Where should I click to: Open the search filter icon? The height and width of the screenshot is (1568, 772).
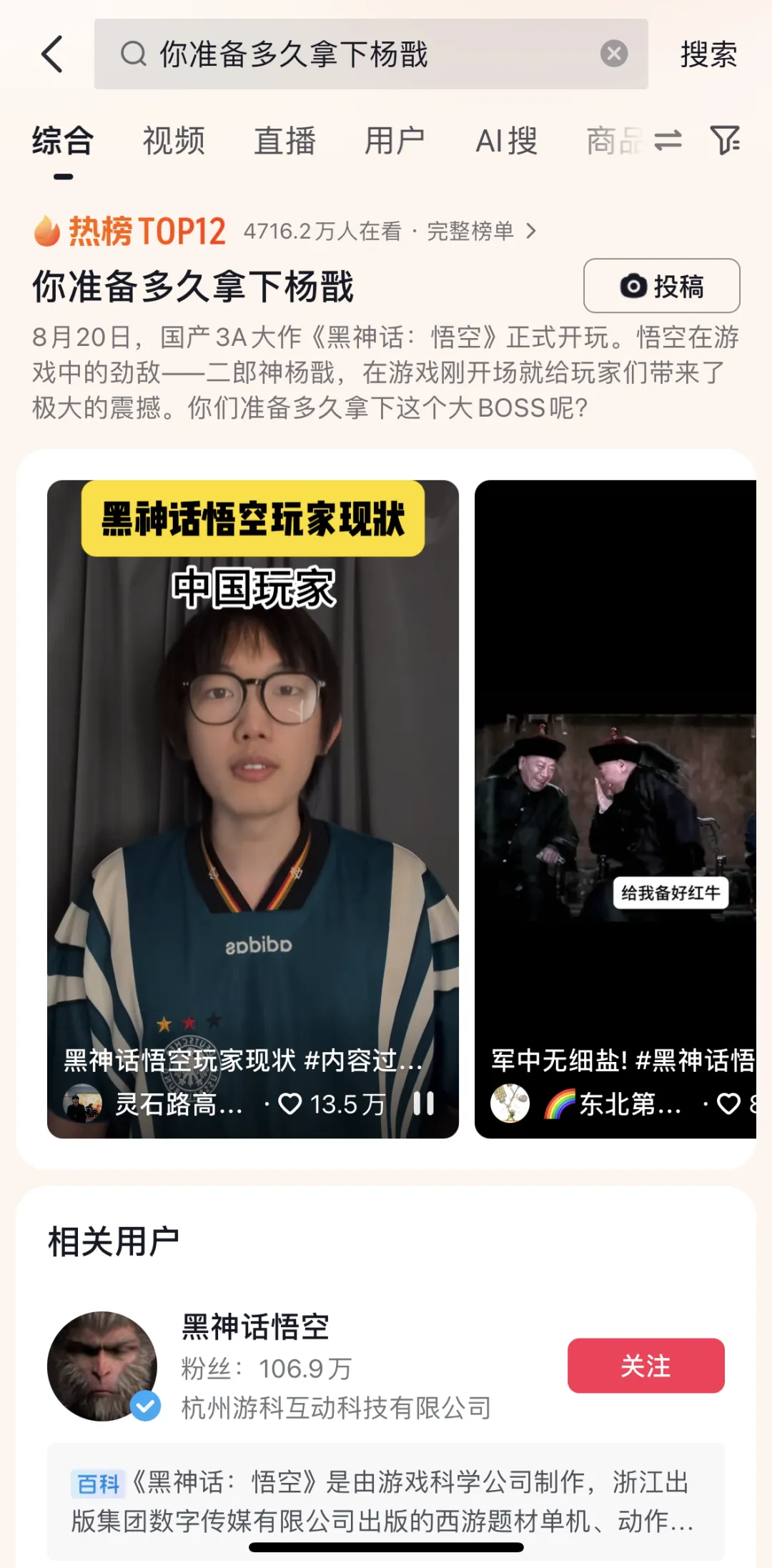724,140
